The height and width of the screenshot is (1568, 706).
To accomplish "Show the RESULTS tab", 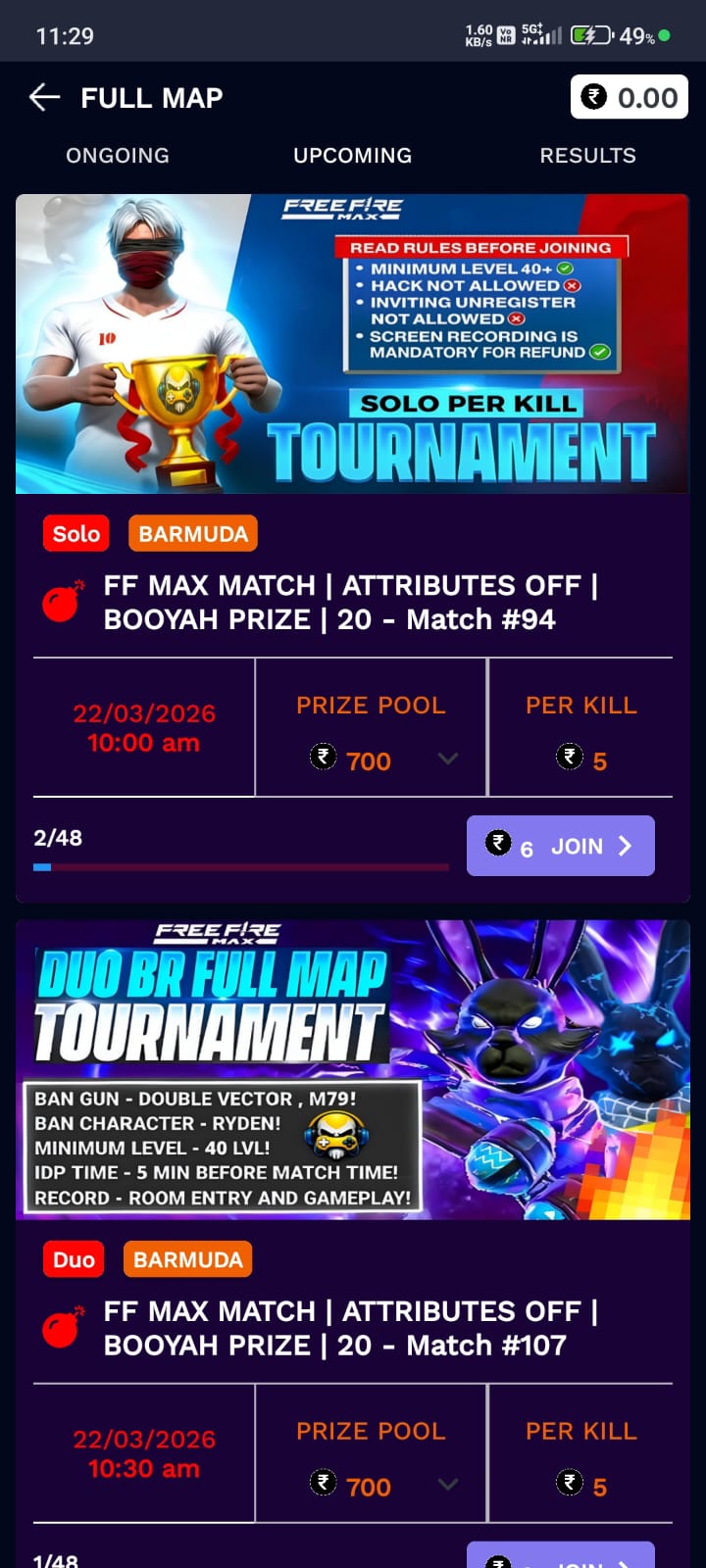I will pyautogui.click(x=587, y=156).
